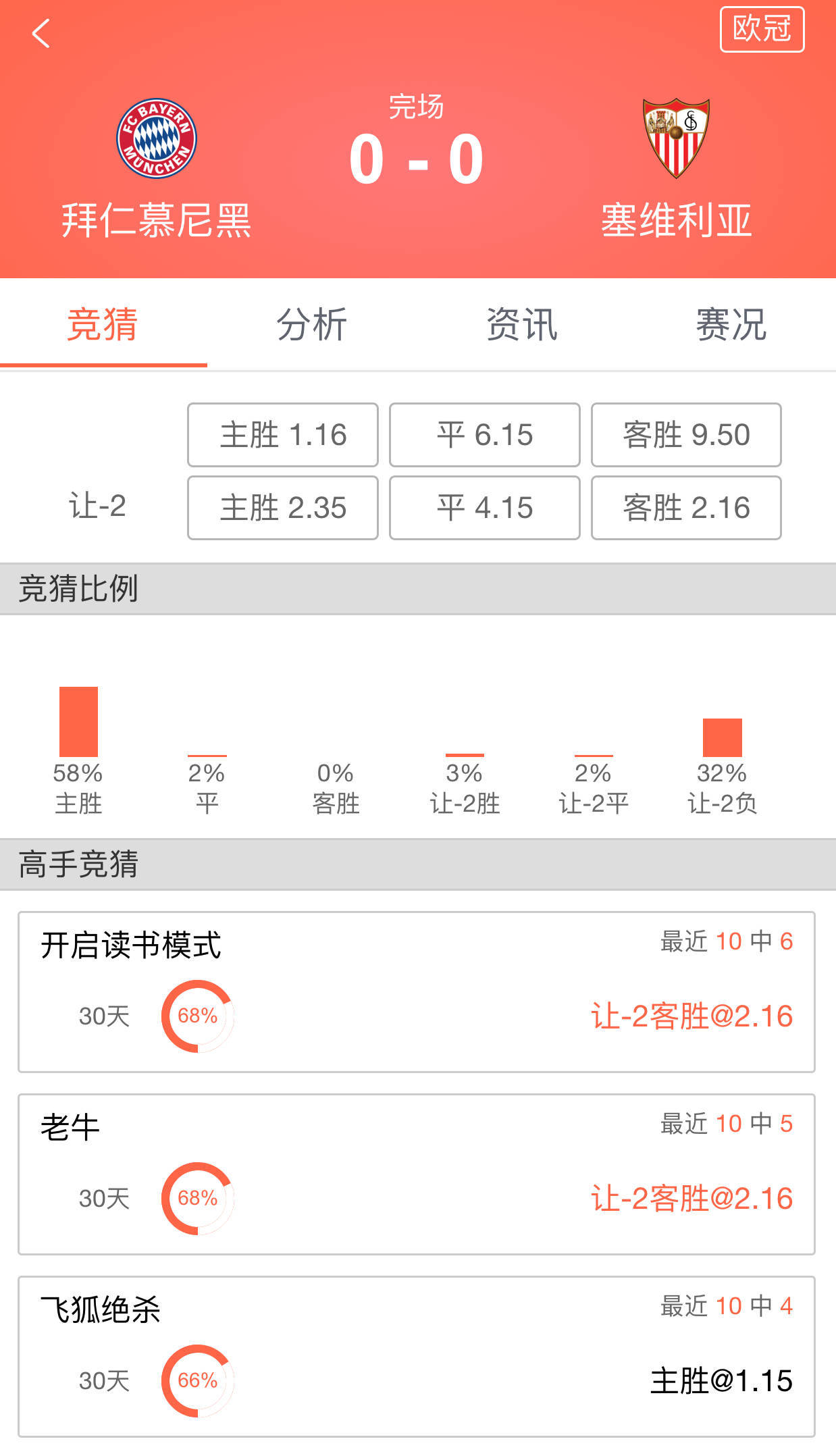Switch to the 分析 tab
This screenshot has width=836, height=1456.
[312, 325]
